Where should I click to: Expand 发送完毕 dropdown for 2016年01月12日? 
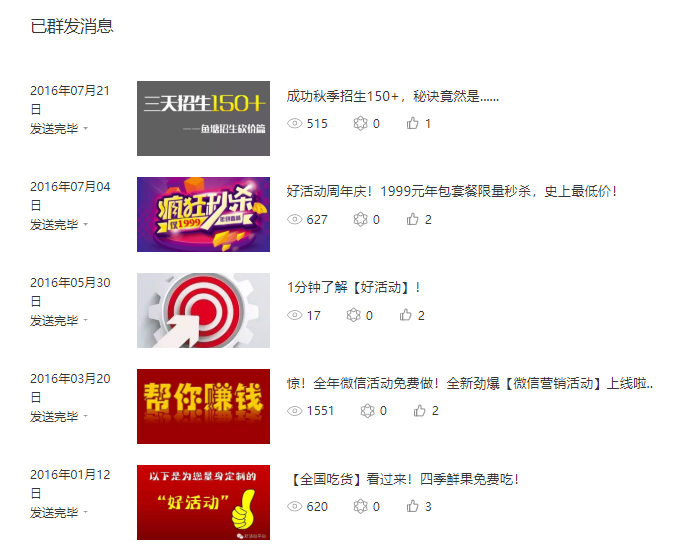85,513
